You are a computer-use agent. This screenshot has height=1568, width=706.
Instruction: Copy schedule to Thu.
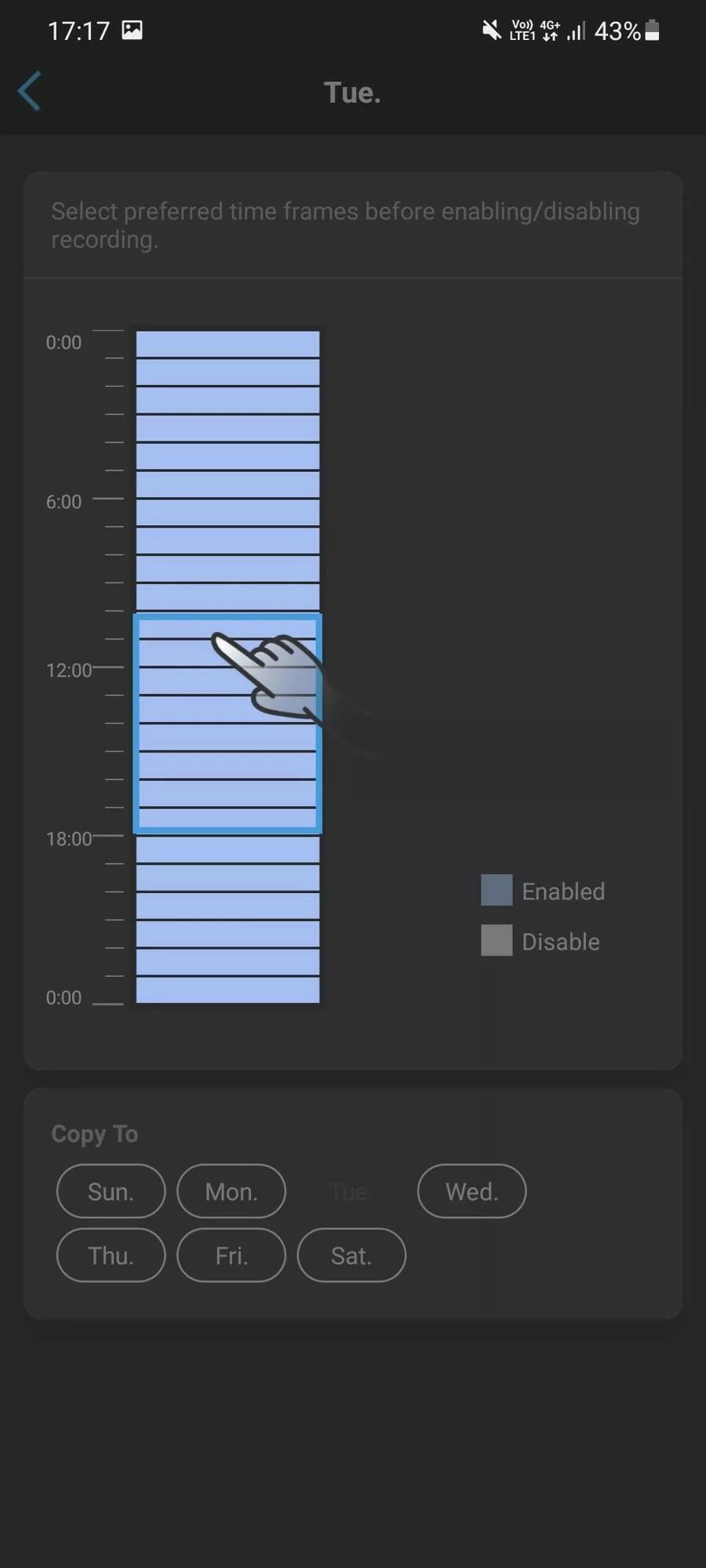[111, 1255]
